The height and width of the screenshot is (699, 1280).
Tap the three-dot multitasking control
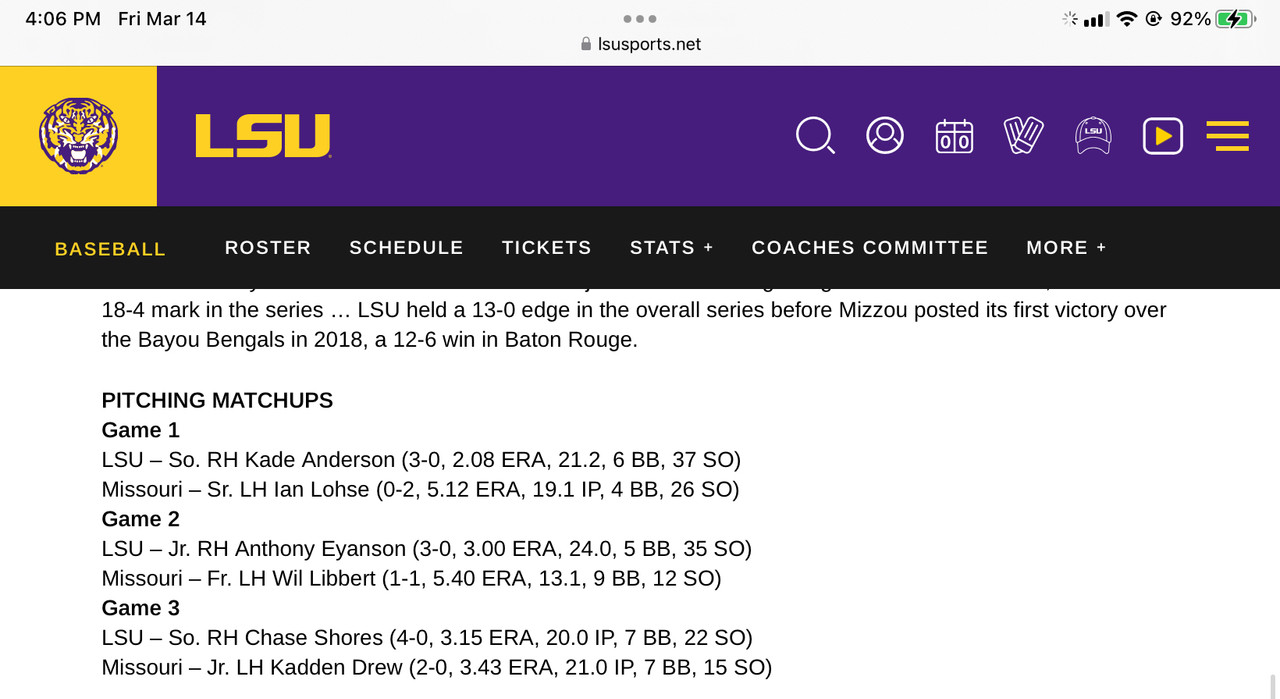coord(640,18)
